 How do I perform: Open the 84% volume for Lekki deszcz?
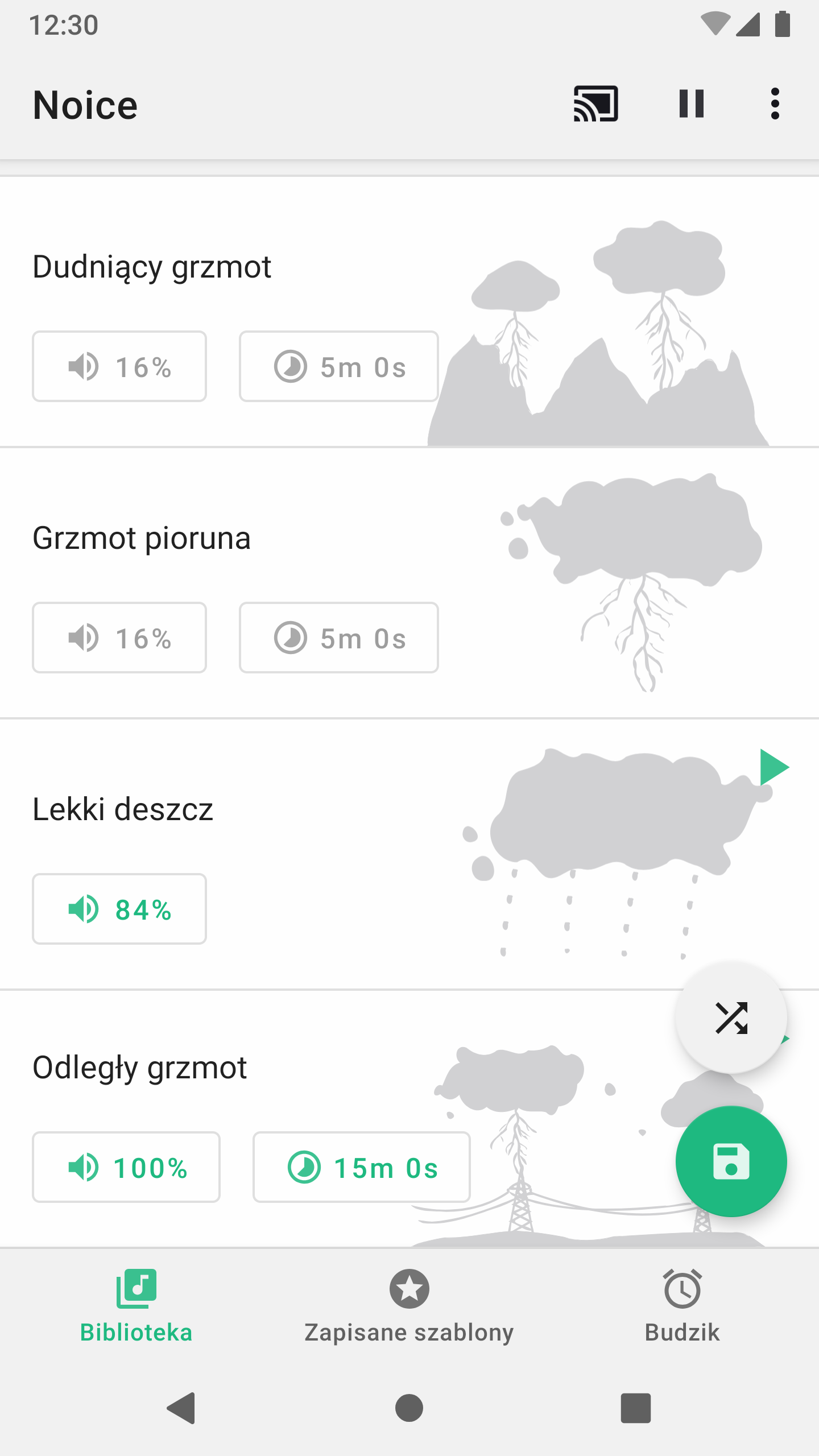pos(119,909)
